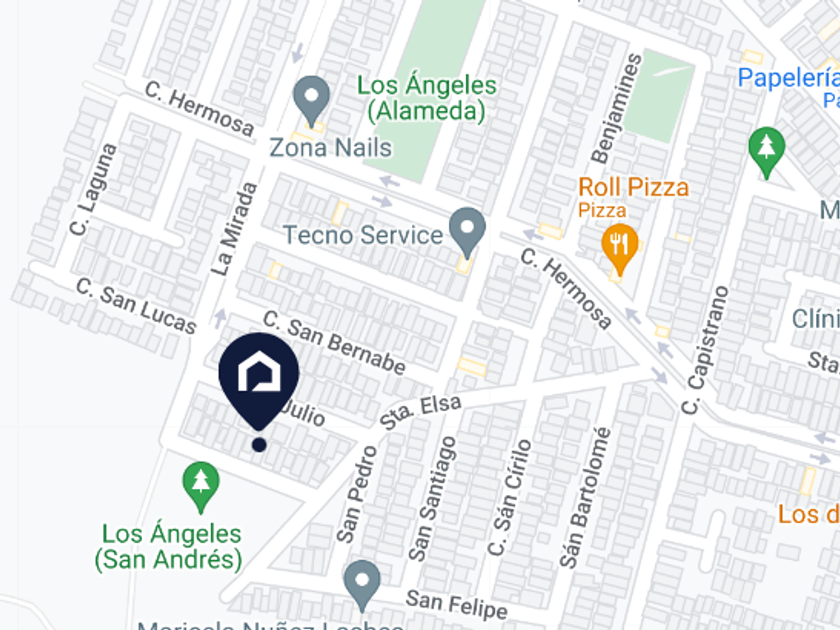Screen dimensions: 840x630
Task: Tap the property house marker
Action: (259, 380)
